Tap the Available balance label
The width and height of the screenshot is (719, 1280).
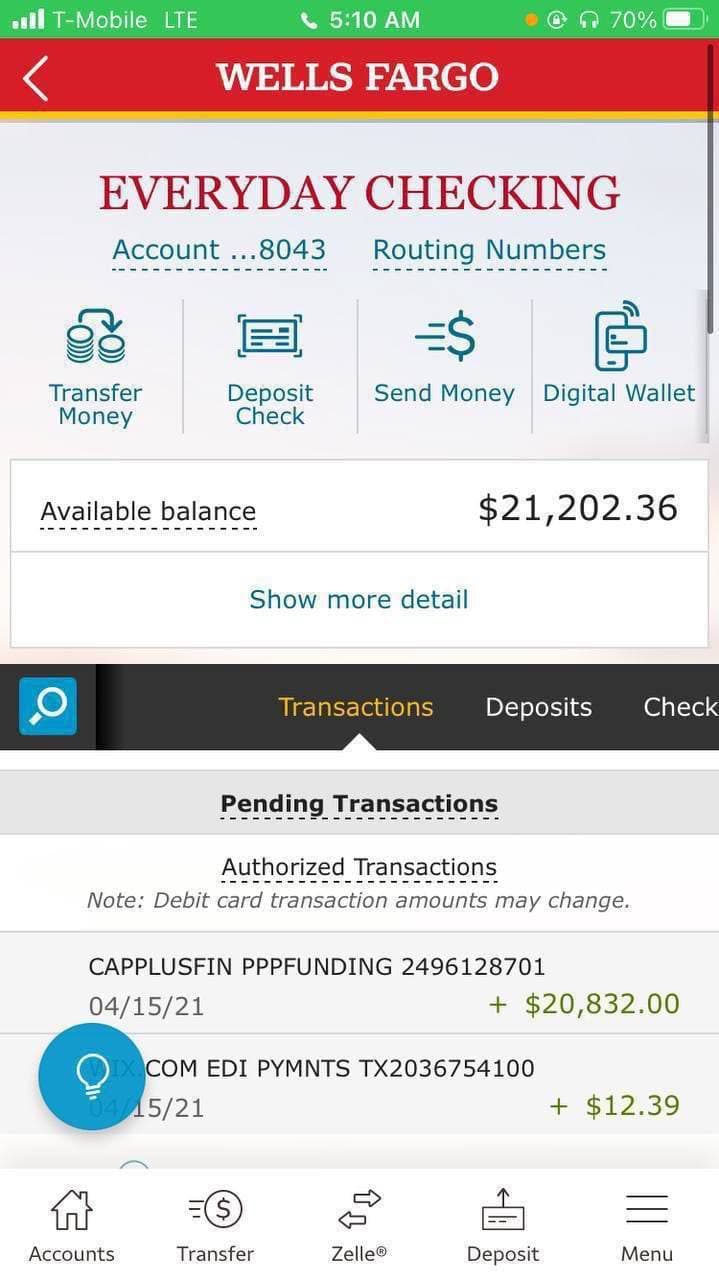(148, 512)
